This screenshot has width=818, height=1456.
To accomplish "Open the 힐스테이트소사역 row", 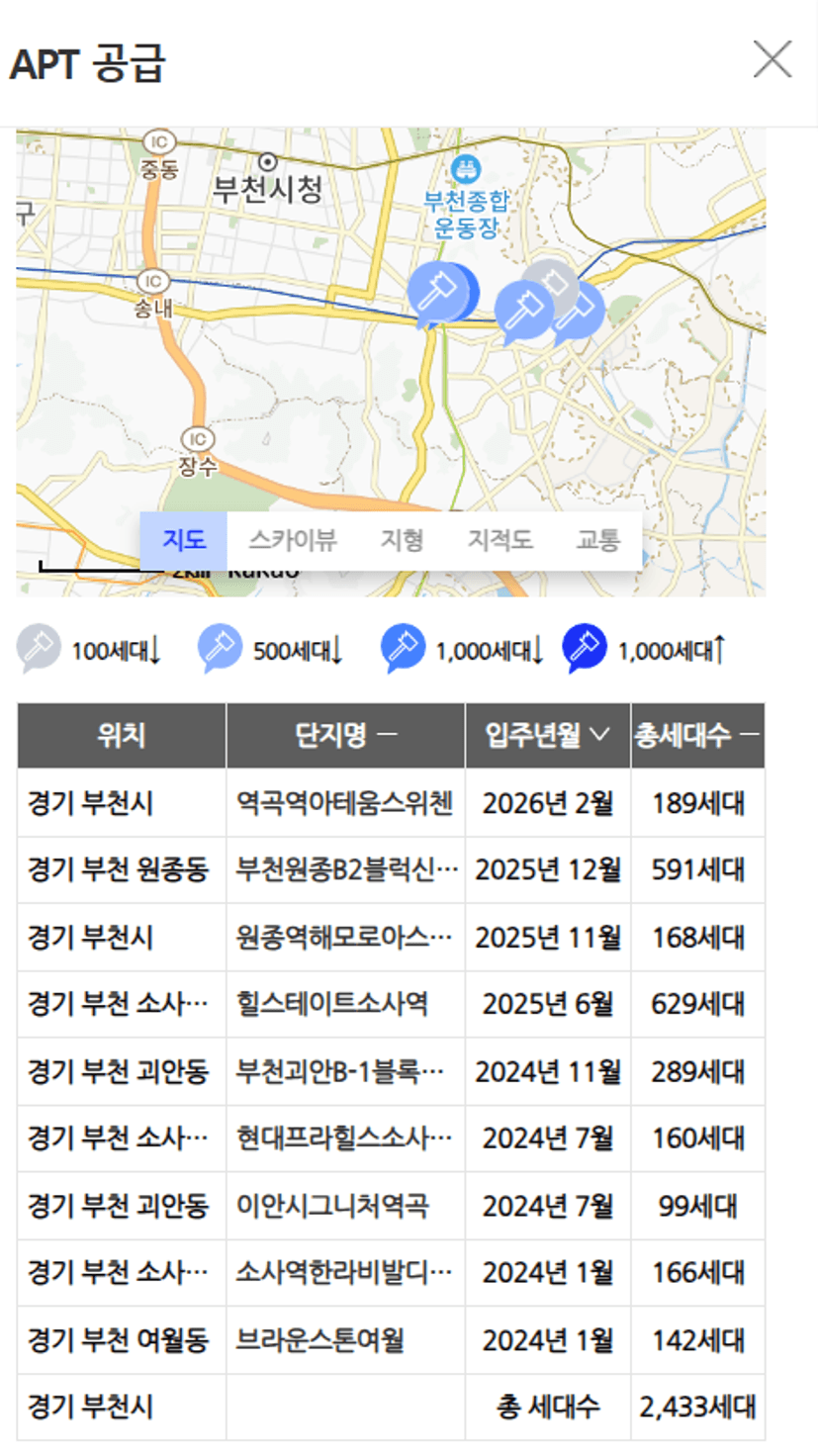I will (x=391, y=1005).
